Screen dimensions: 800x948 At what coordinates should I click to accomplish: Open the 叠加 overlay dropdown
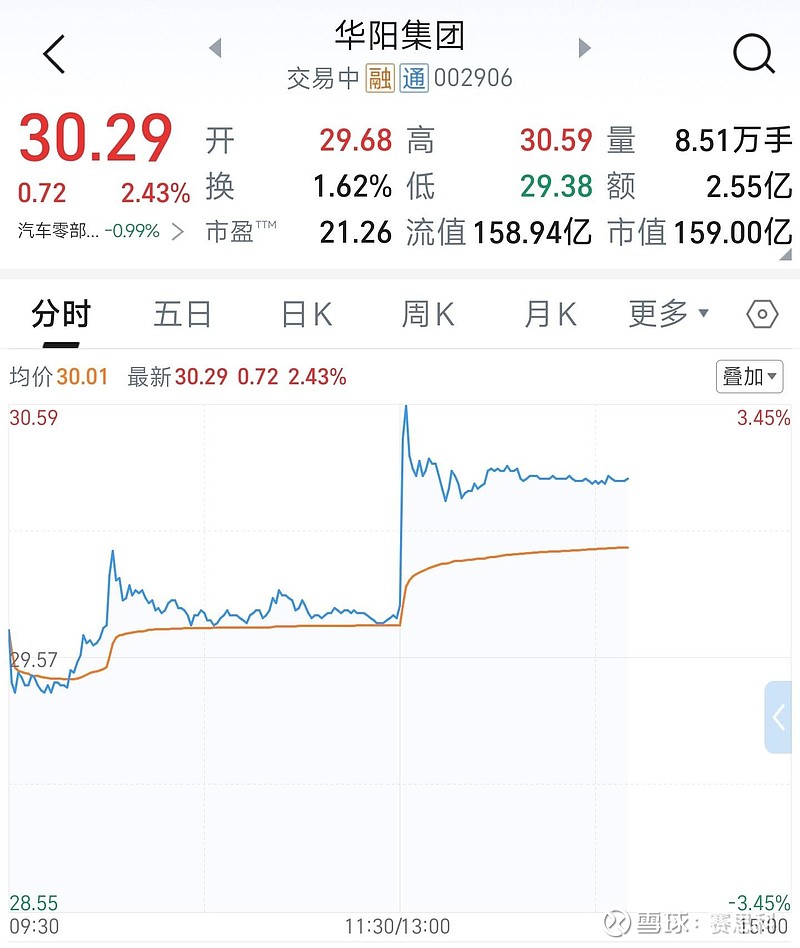coord(748,377)
